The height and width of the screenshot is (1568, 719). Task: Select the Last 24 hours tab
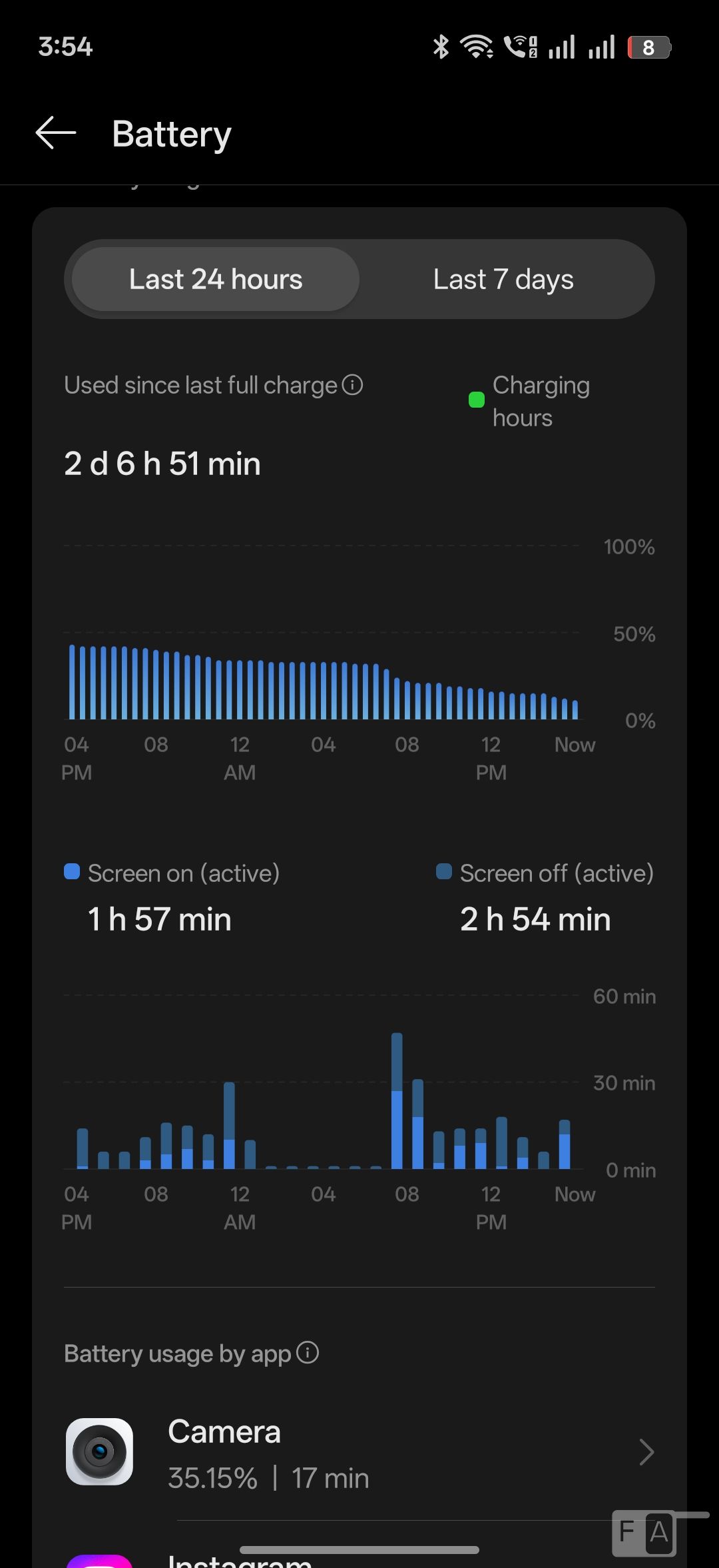216,279
